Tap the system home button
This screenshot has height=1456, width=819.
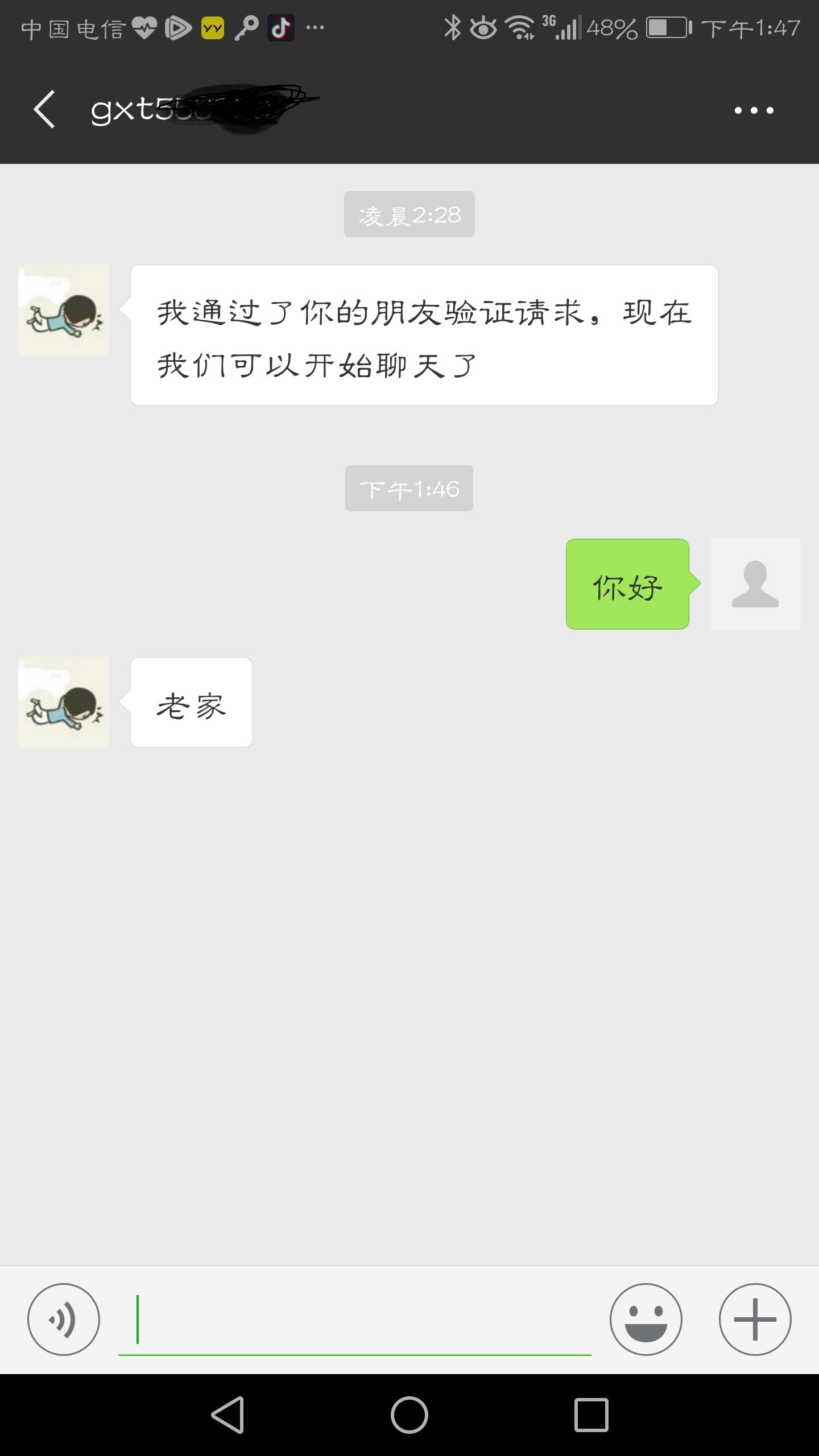tap(409, 1415)
